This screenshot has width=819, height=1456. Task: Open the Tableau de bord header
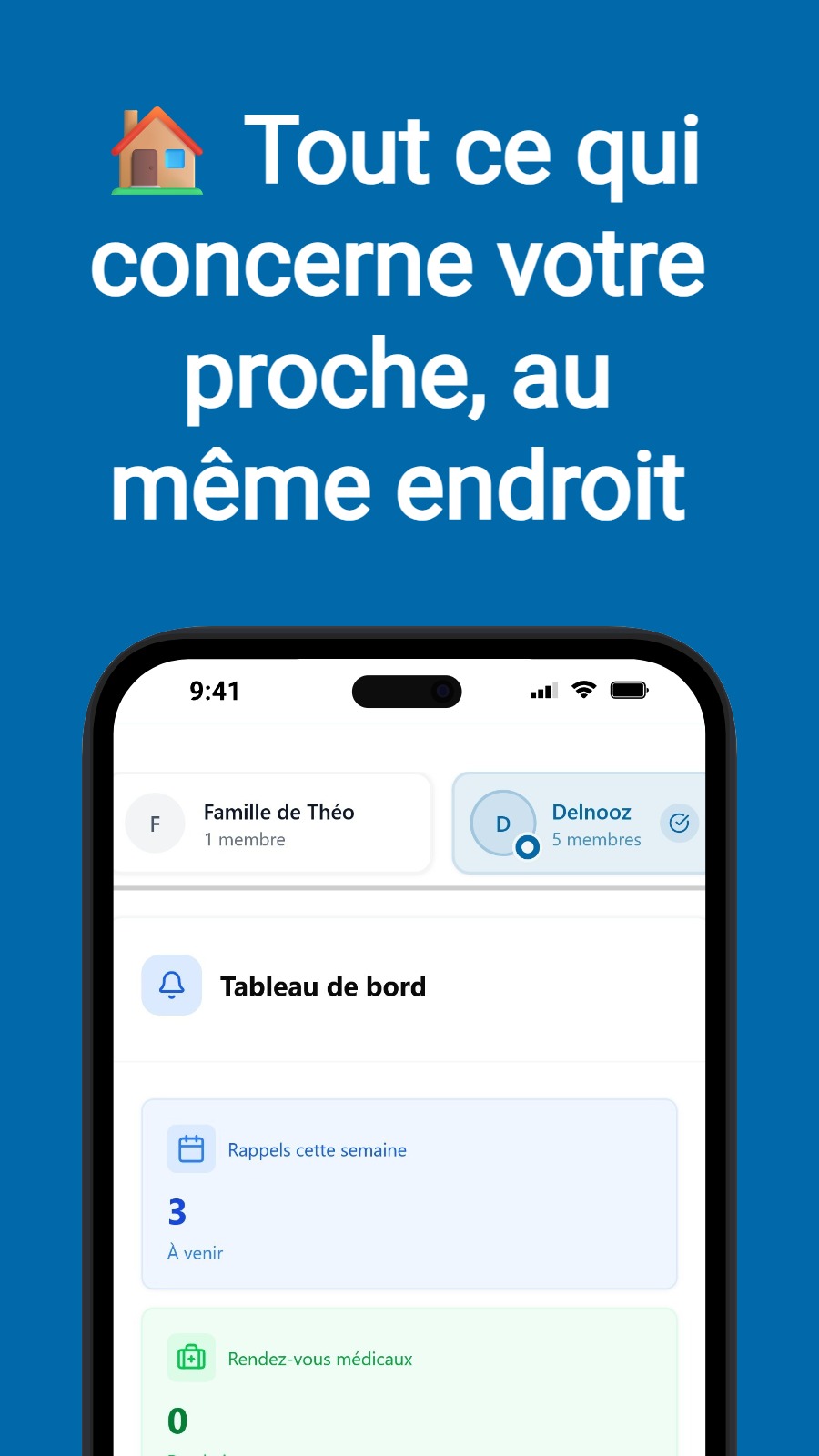324,986
